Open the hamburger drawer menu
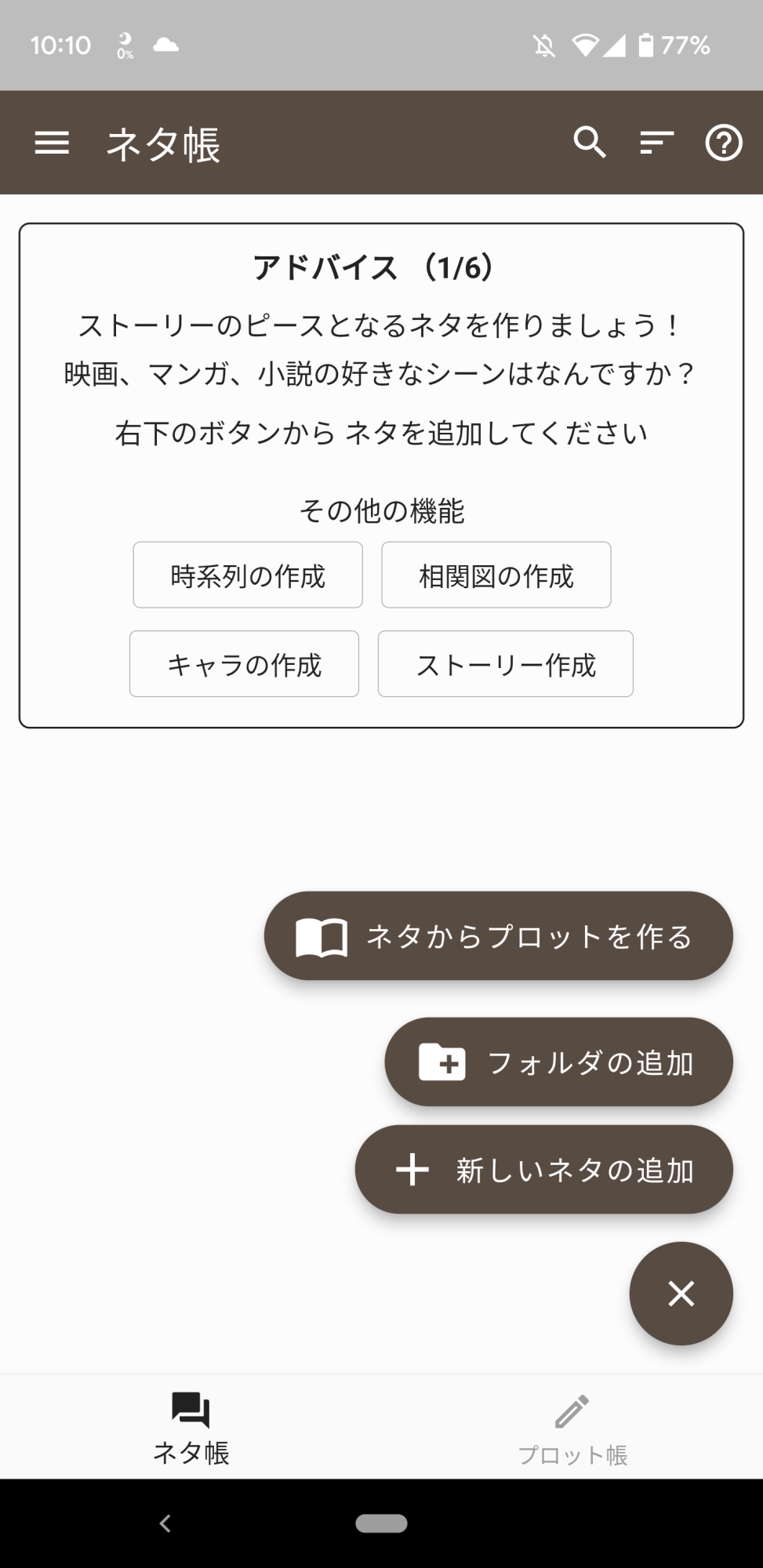 click(x=52, y=143)
